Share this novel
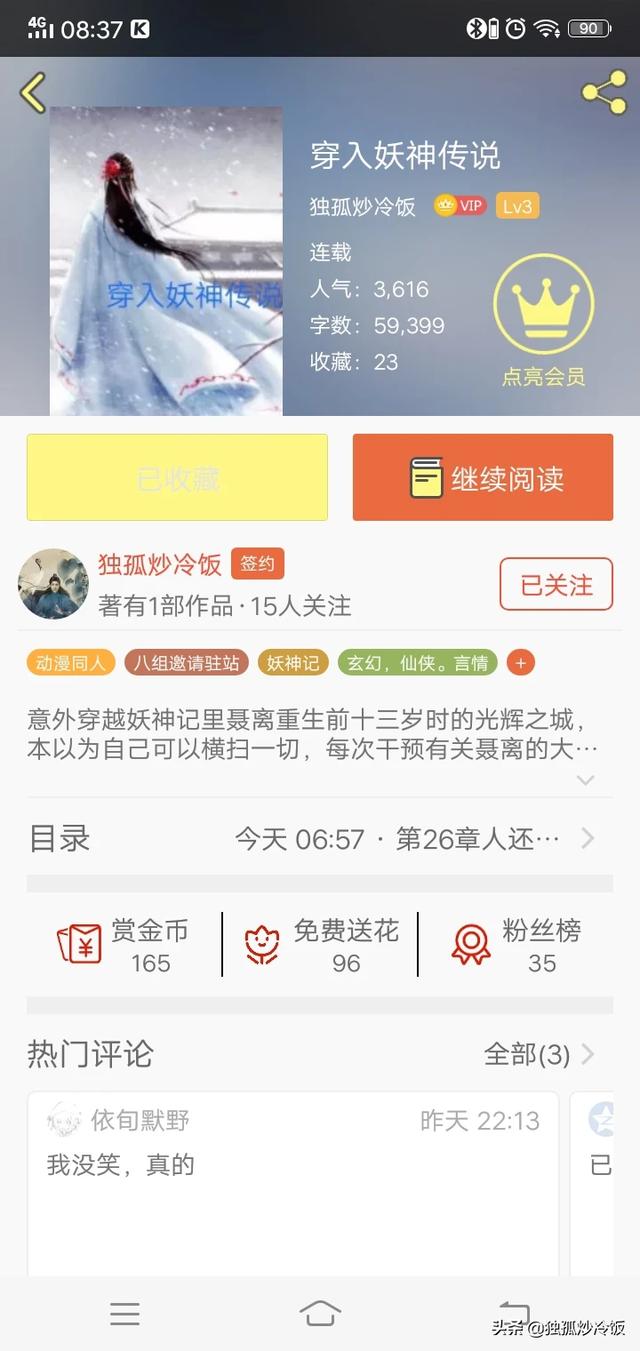This screenshot has height=1351, width=640. (603, 93)
